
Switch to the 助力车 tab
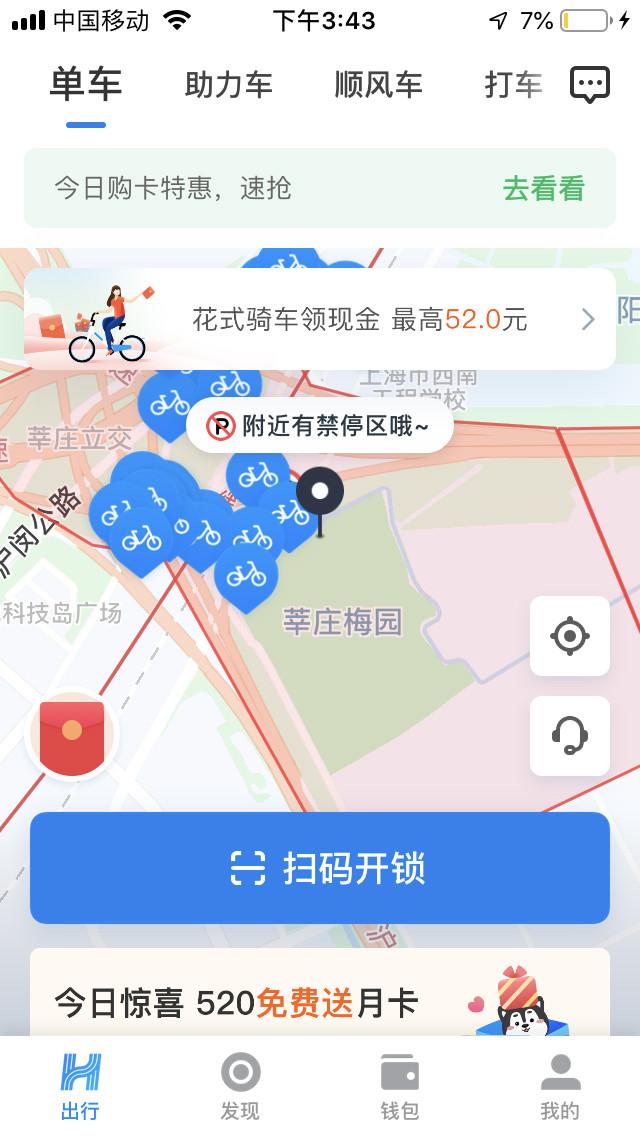228,85
